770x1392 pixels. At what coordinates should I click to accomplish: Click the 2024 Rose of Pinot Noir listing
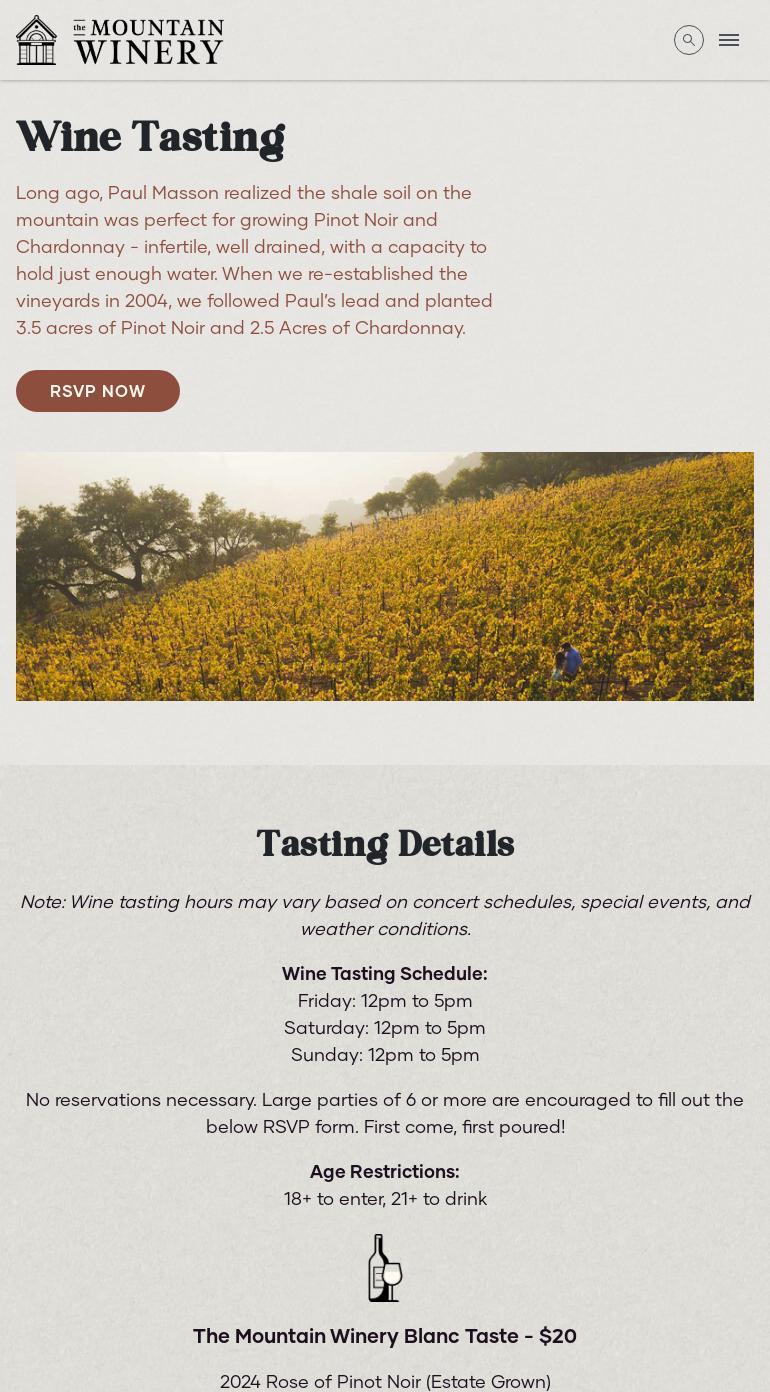(x=385, y=1381)
